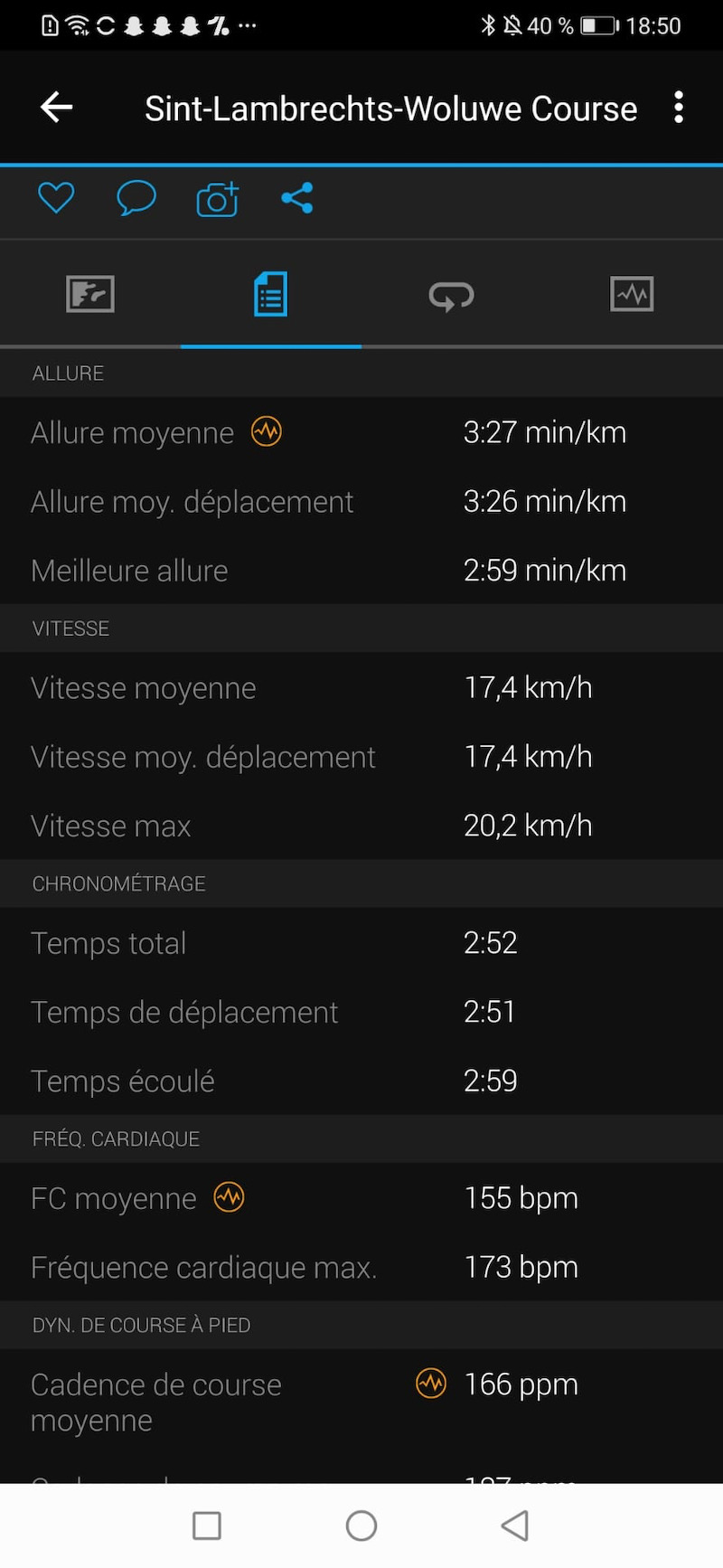The image size is (723, 1568).
Task: Like this activity with the heart
Action: 56,198
